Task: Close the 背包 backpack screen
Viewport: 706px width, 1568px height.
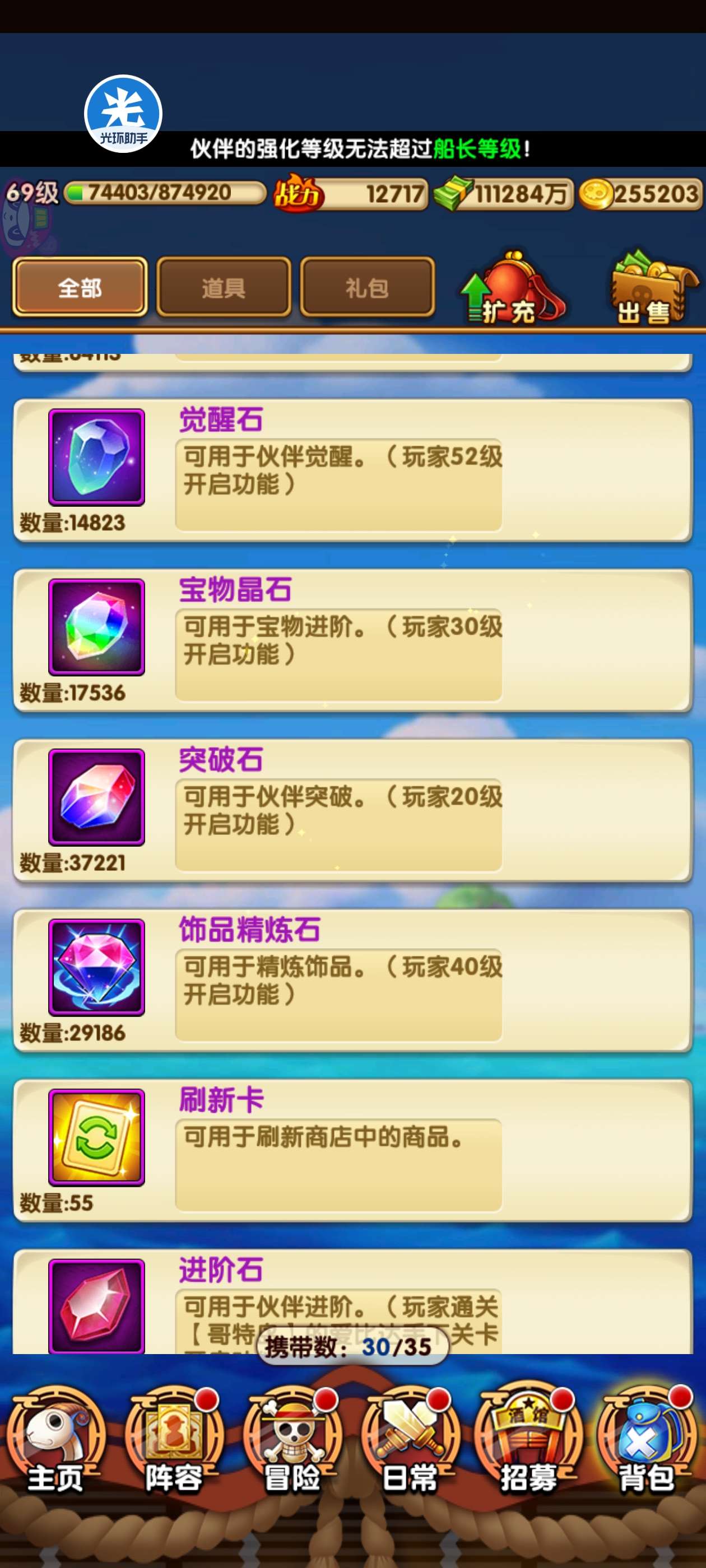Action: tap(646, 1443)
